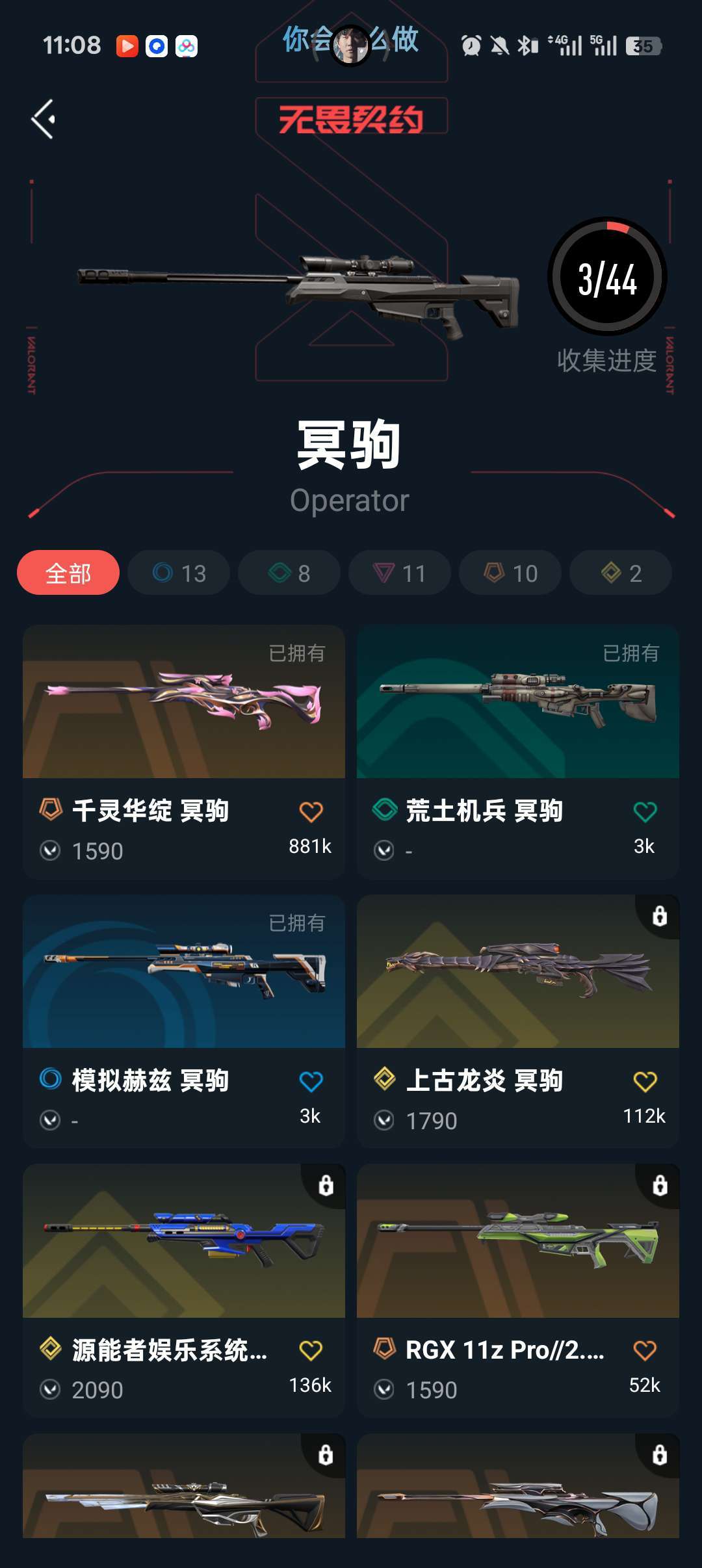Filter skins by the yellow tier 2 chip

[x=621, y=573]
